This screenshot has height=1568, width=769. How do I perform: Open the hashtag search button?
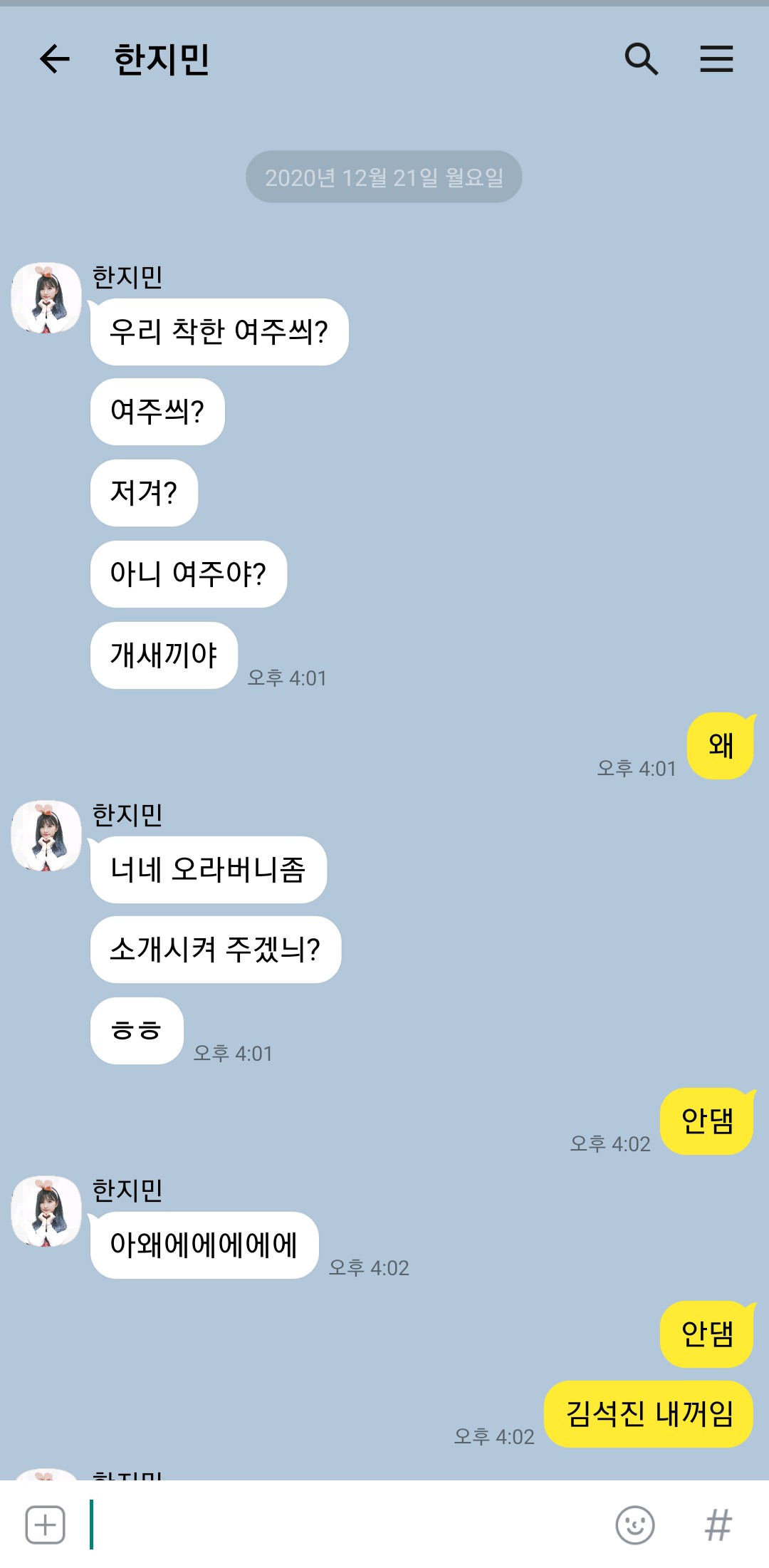coord(718,1525)
